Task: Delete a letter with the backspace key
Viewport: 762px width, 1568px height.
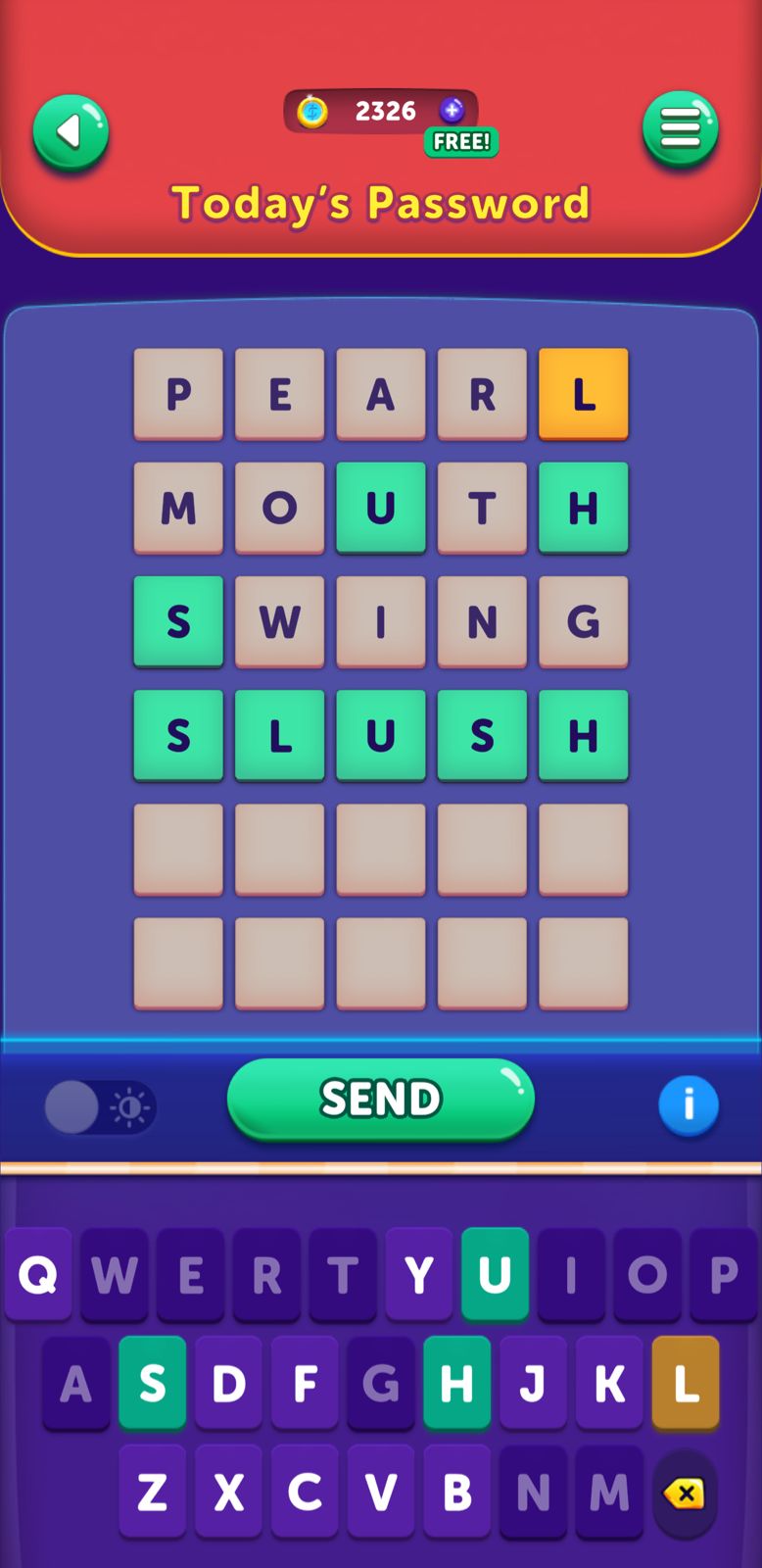Action: [x=685, y=1494]
